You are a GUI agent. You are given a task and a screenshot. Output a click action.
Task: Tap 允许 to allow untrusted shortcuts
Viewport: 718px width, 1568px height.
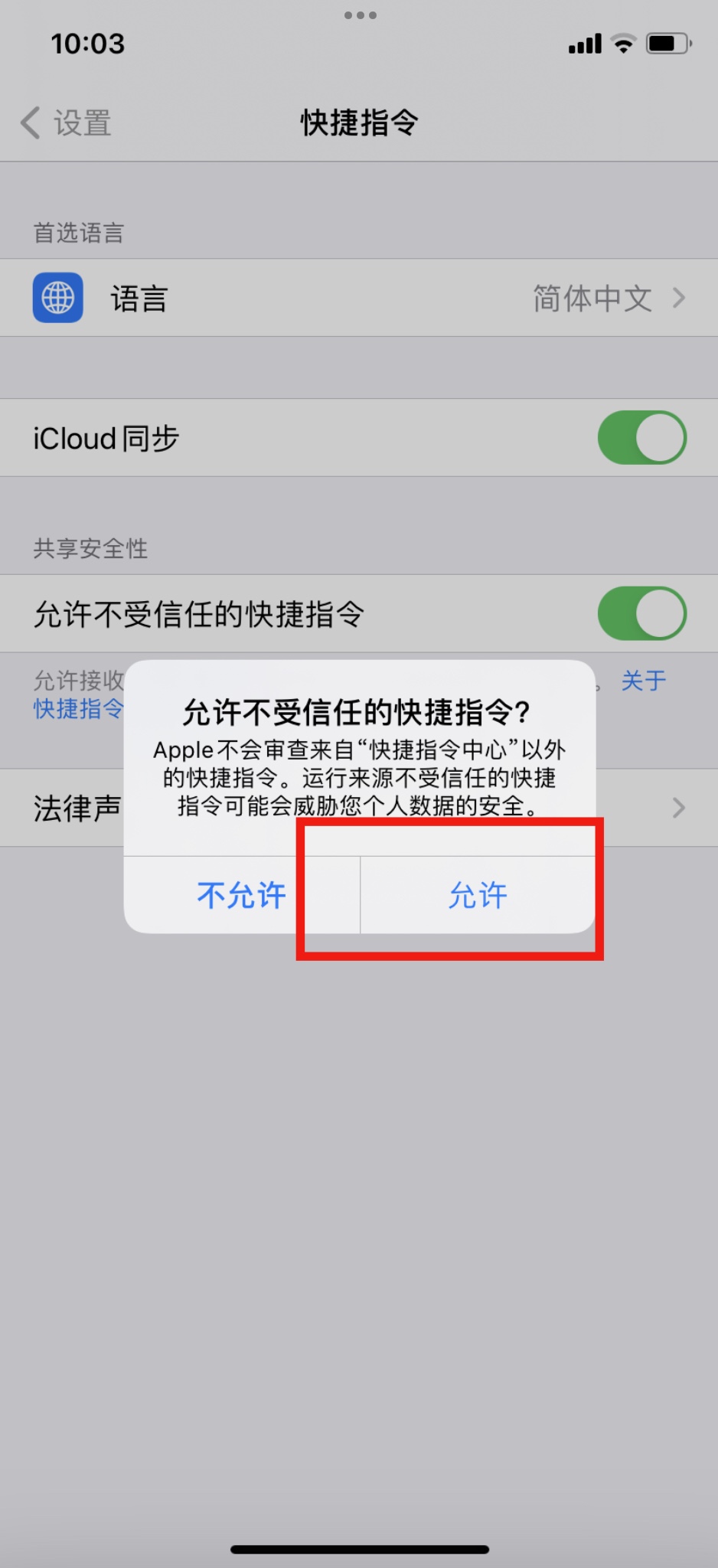coord(478,895)
